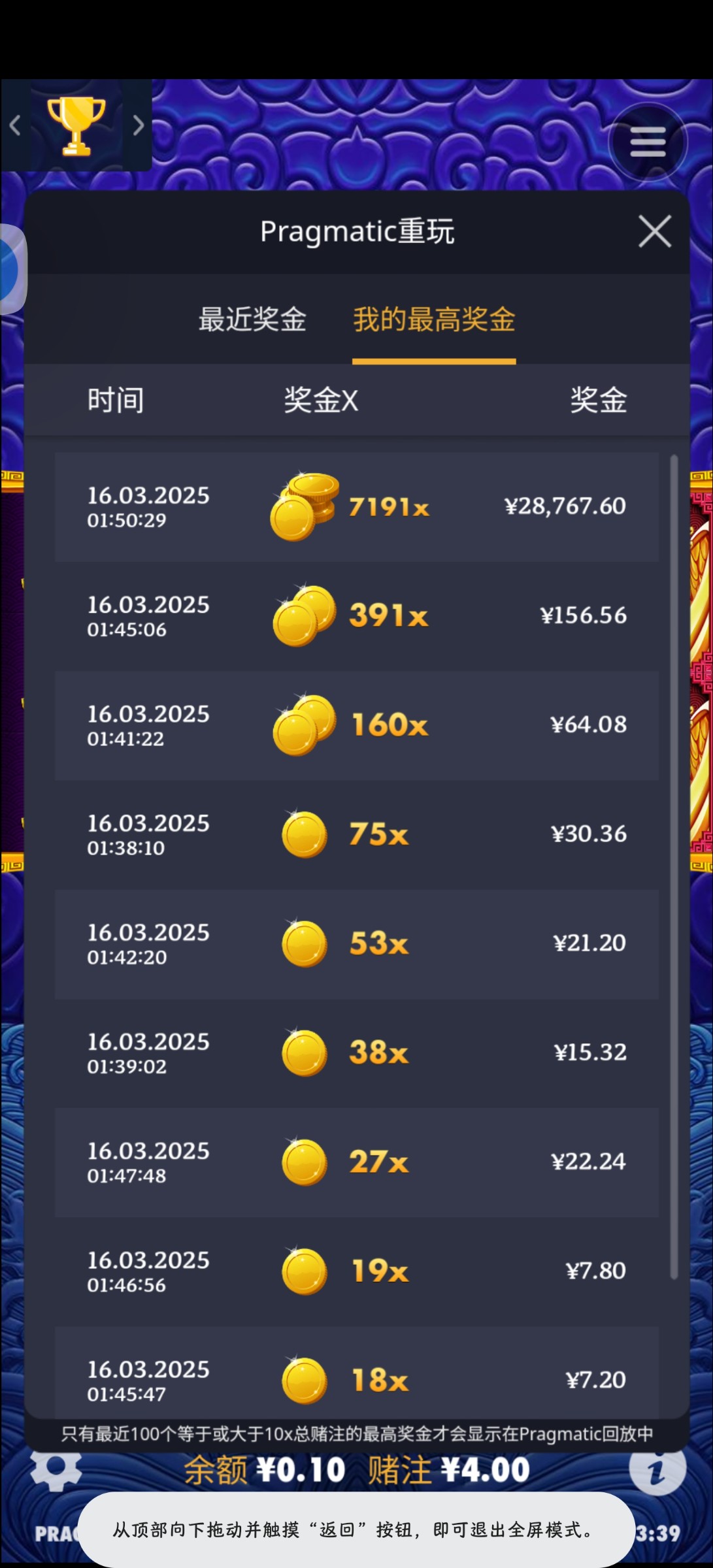The image size is (713, 1568).
Task: Open the 160x win replay
Action: click(356, 725)
